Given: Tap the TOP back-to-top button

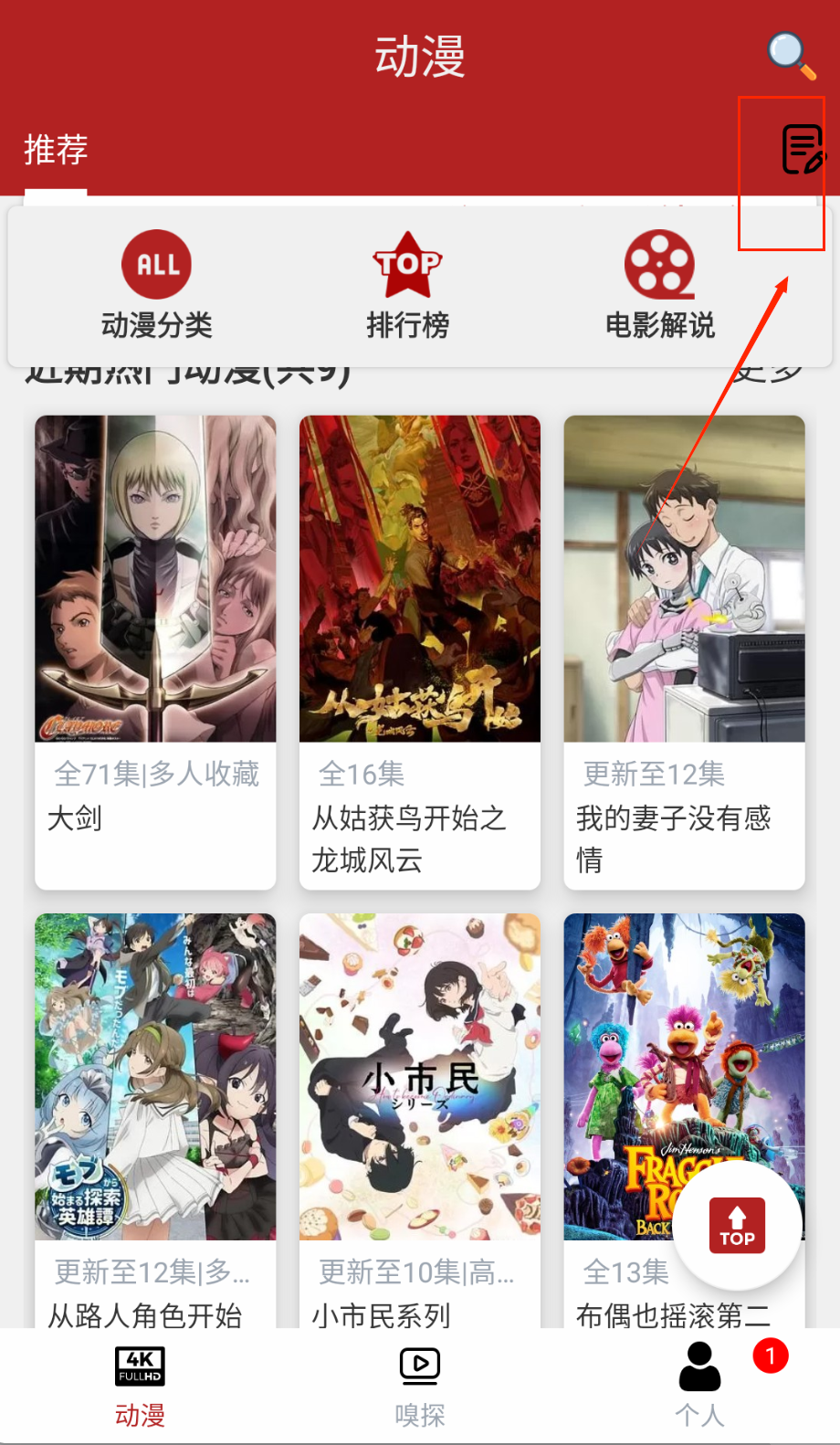Looking at the screenshot, I should pyautogui.click(x=737, y=1225).
